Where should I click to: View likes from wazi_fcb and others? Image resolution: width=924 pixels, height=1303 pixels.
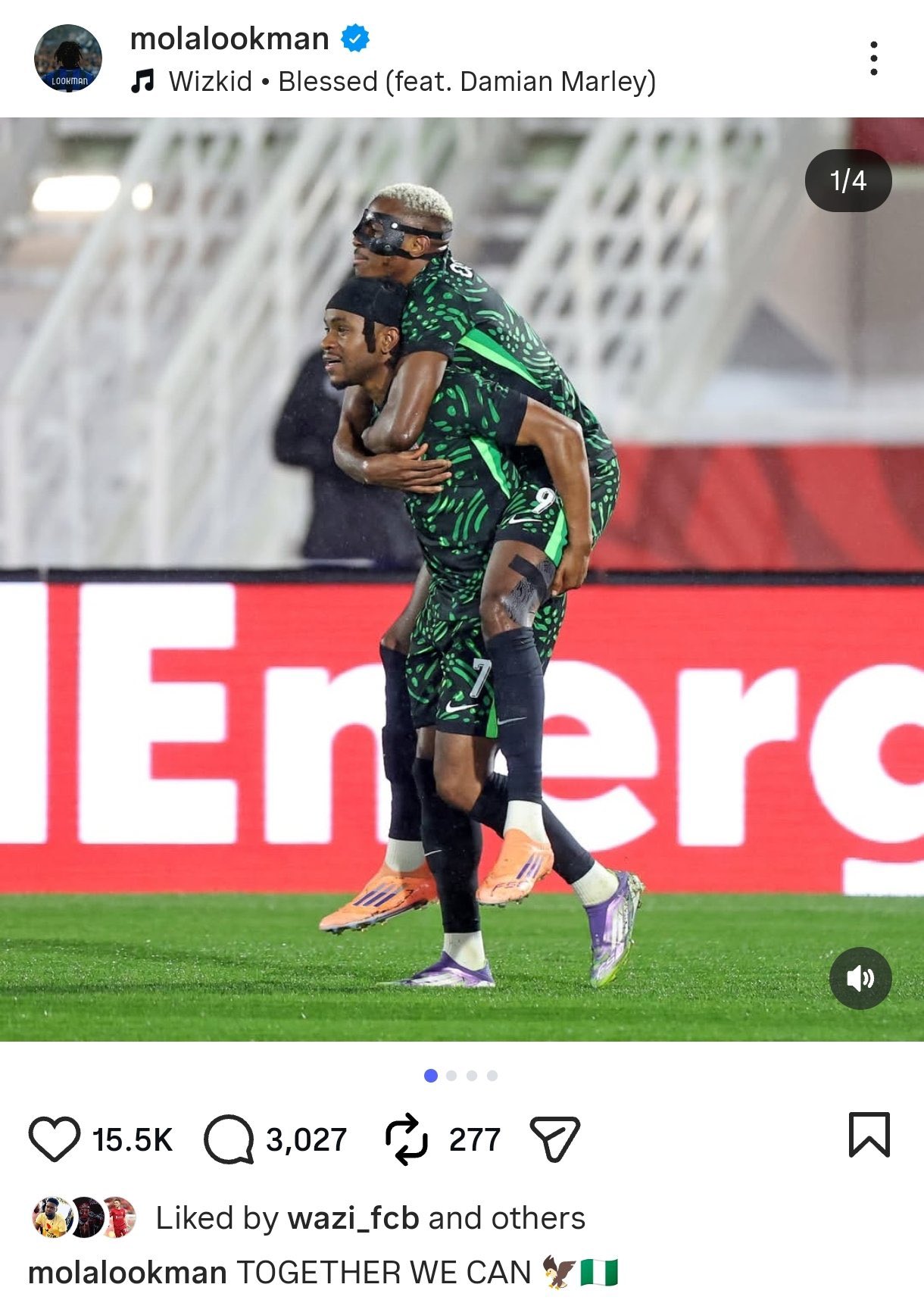(370, 1218)
